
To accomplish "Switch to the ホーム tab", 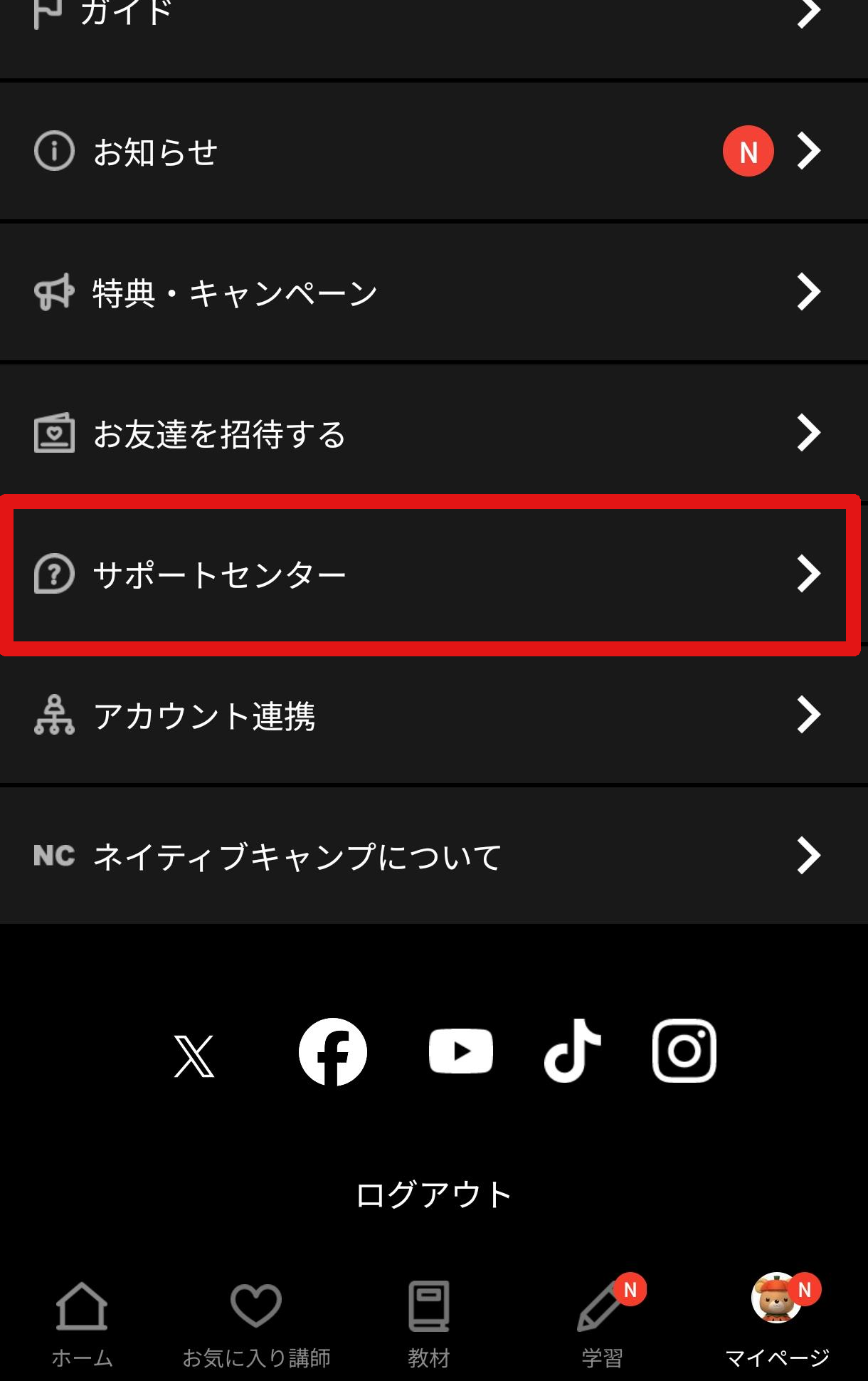I will click(82, 1323).
